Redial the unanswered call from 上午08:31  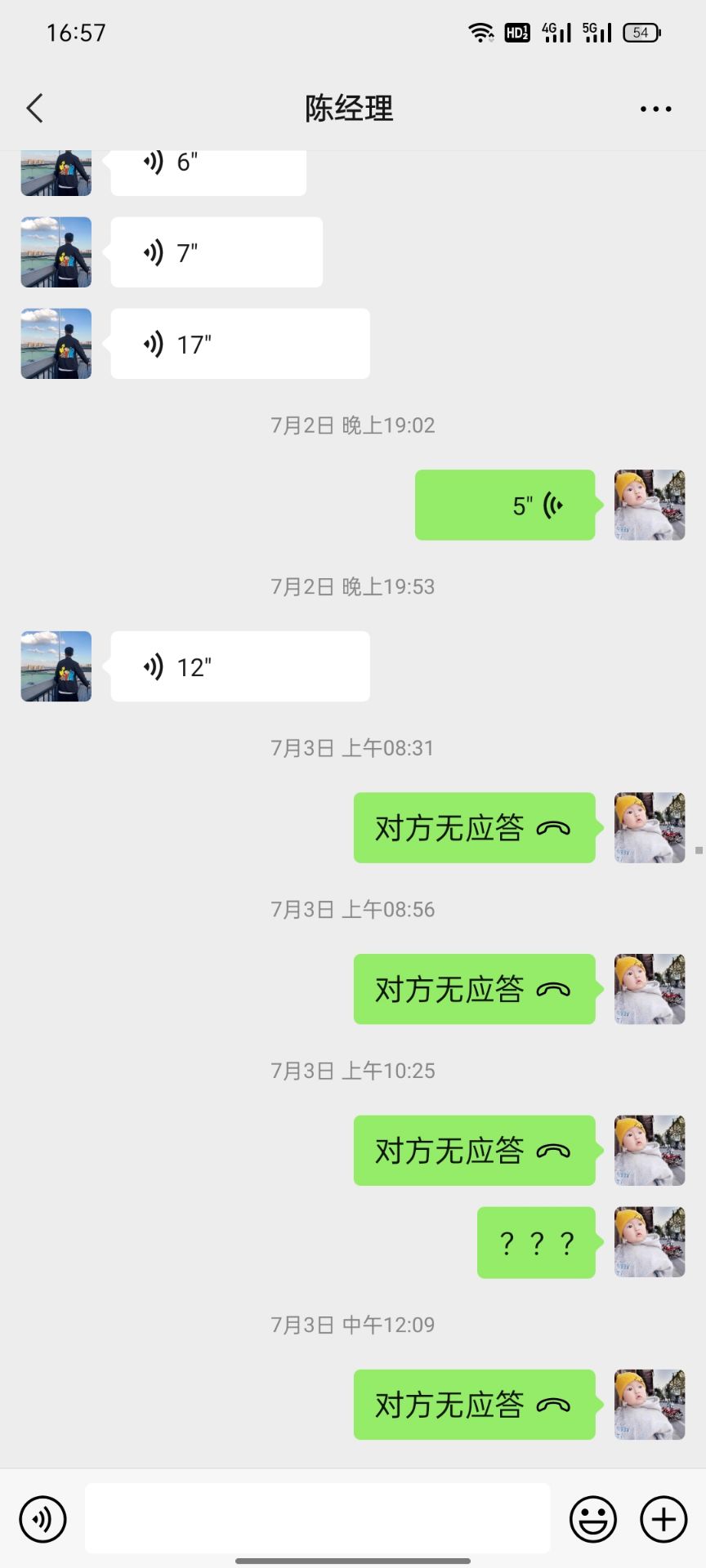coord(474,828)
